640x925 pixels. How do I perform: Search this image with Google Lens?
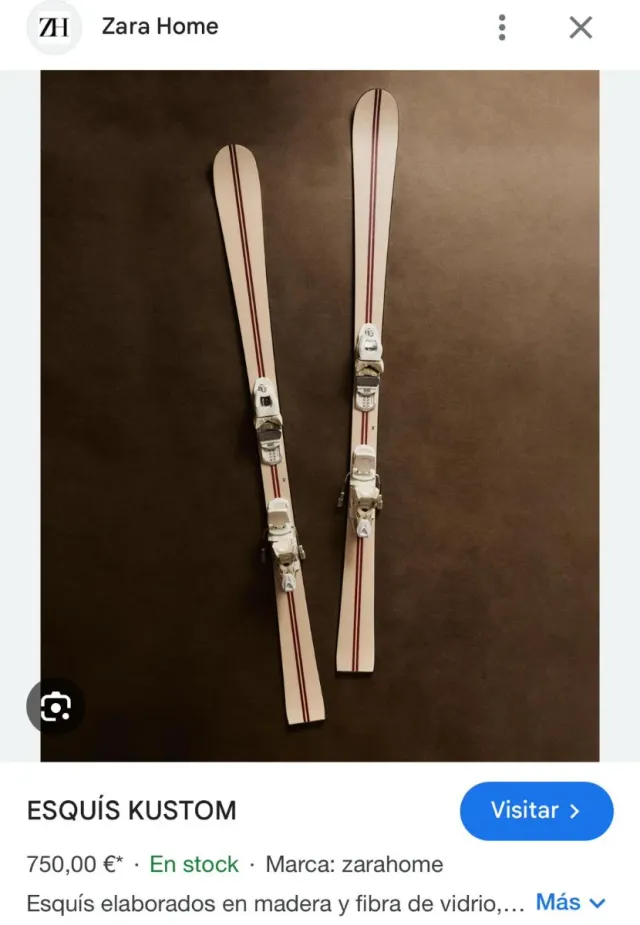click(x=55, y=708)
